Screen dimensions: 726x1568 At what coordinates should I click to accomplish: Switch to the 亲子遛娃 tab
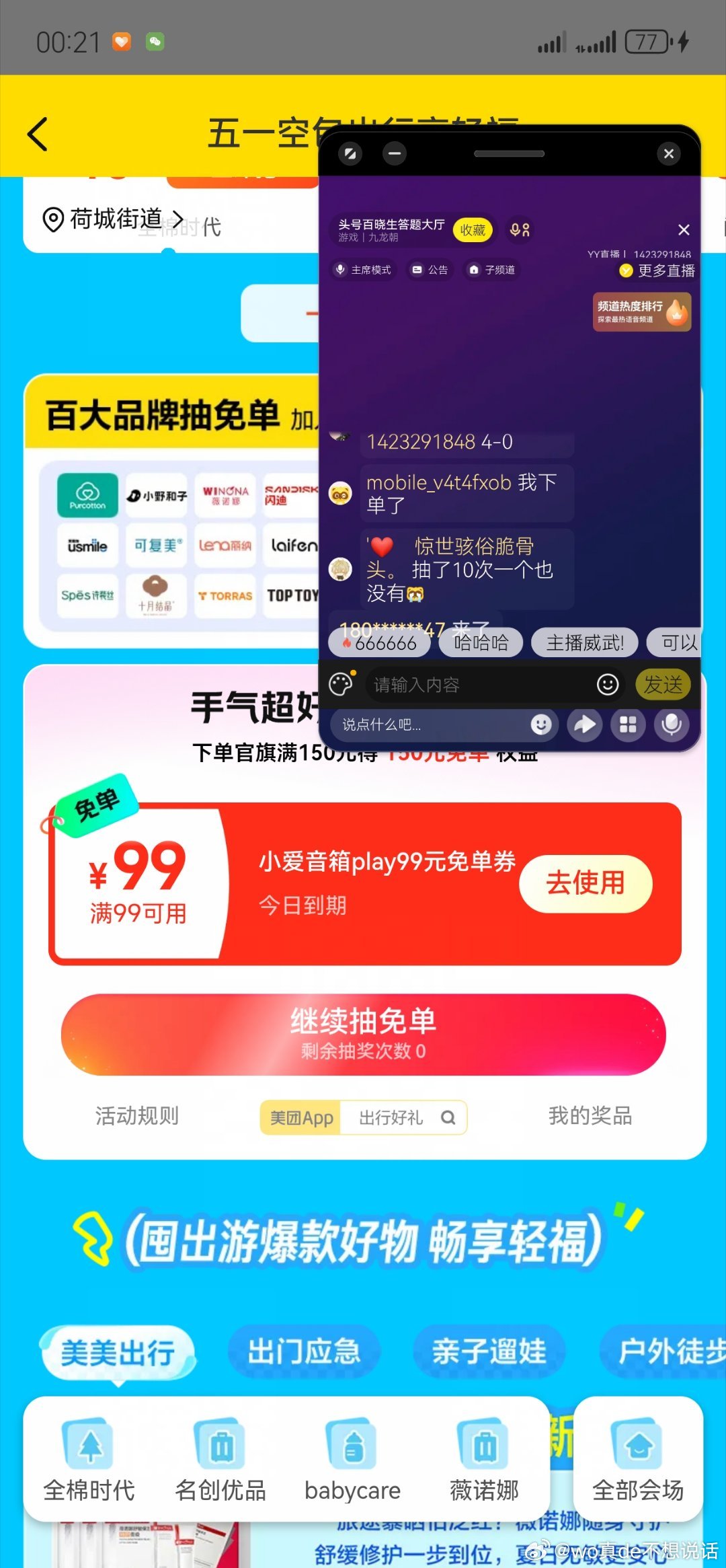[x=489, y=1351]
